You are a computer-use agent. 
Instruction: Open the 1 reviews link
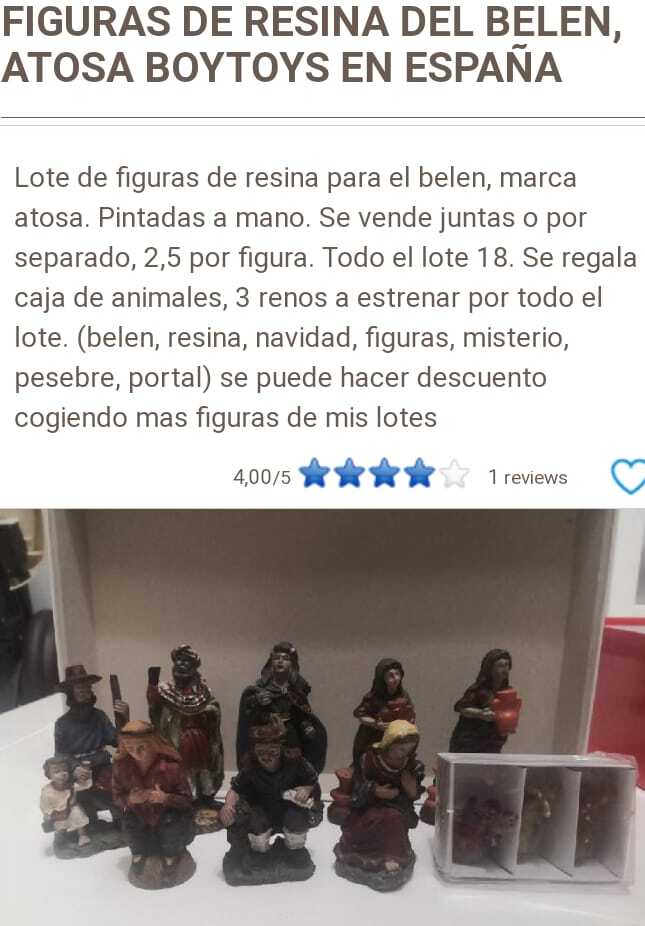coord(527,477)
